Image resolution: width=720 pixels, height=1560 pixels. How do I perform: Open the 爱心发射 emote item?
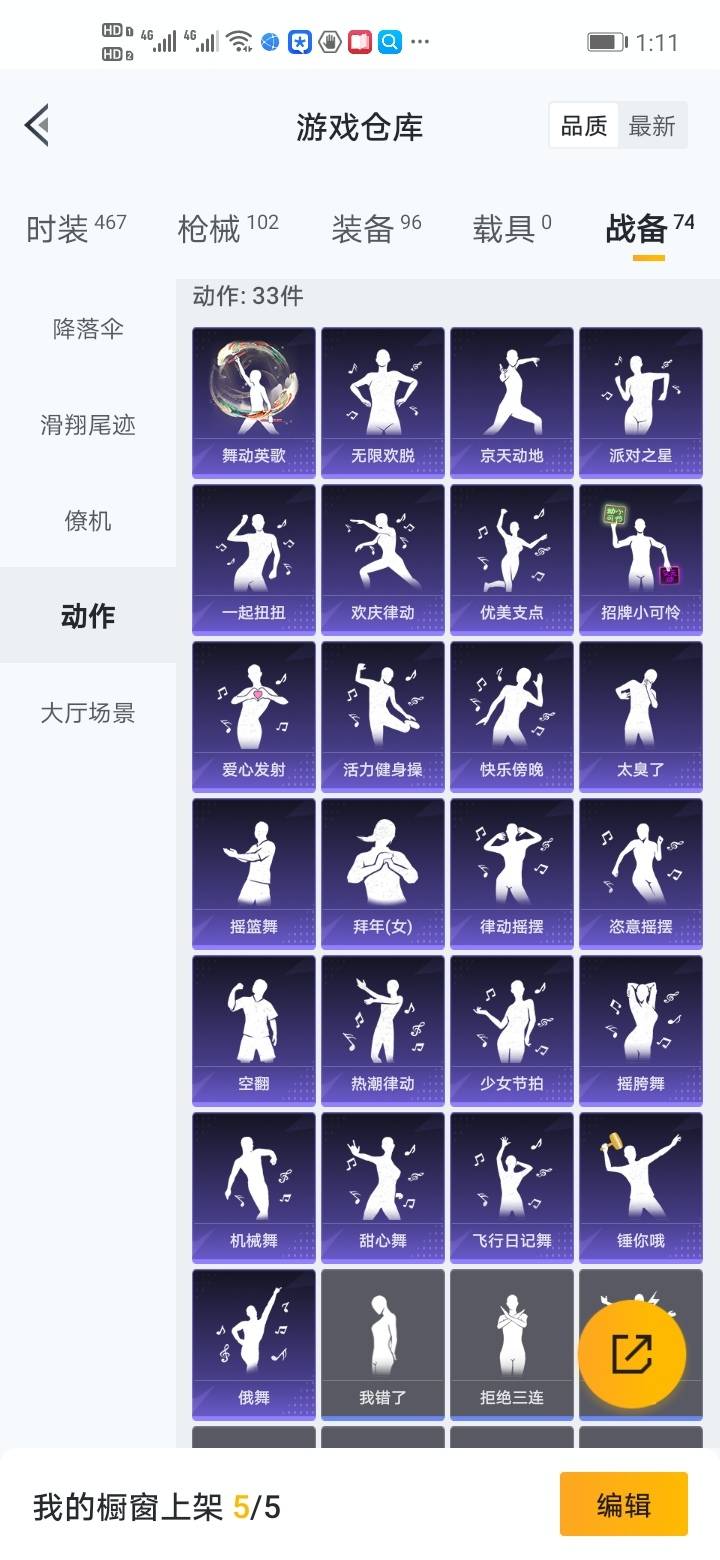coord(254,716)
